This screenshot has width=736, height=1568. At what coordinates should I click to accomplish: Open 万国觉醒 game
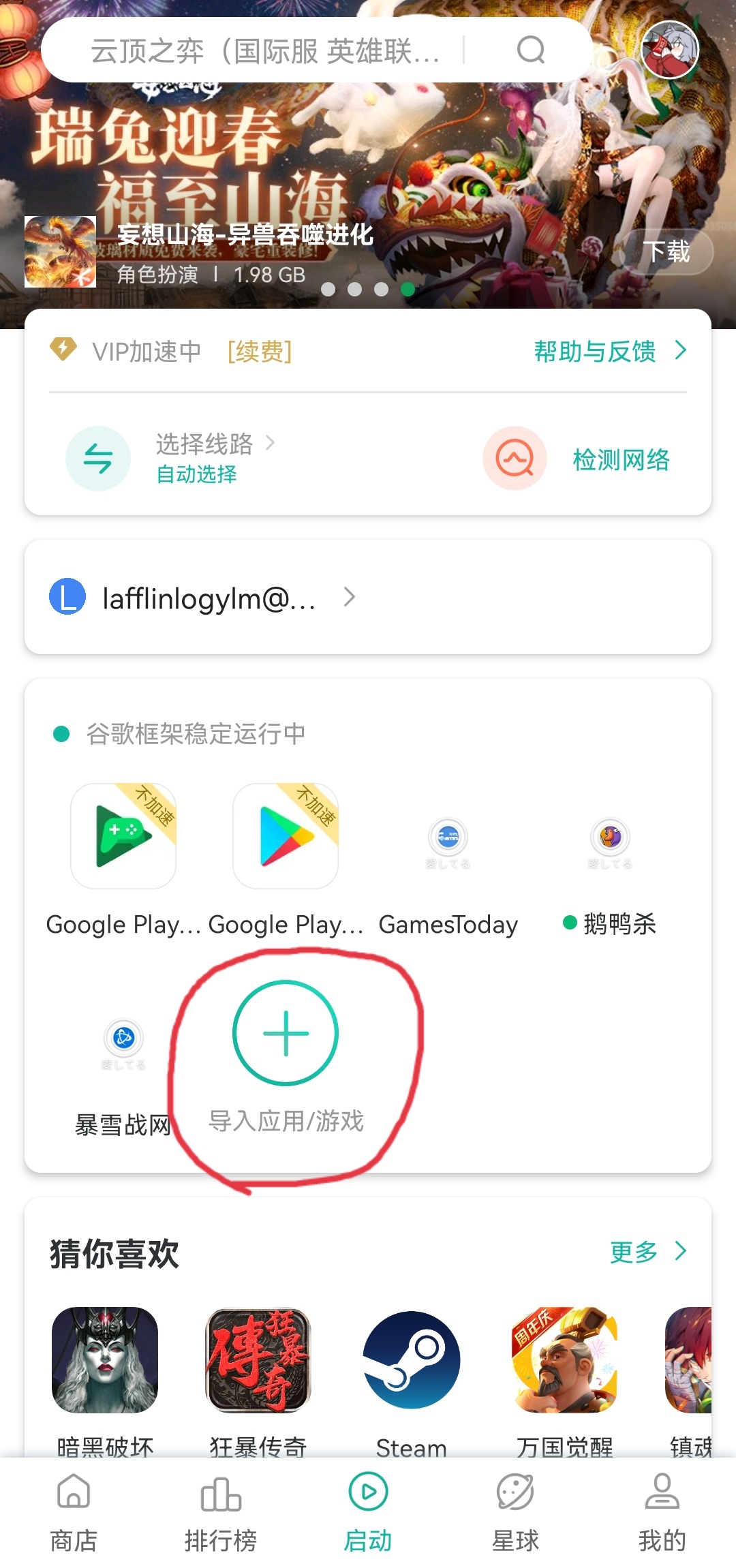[x=565, y=1360]
